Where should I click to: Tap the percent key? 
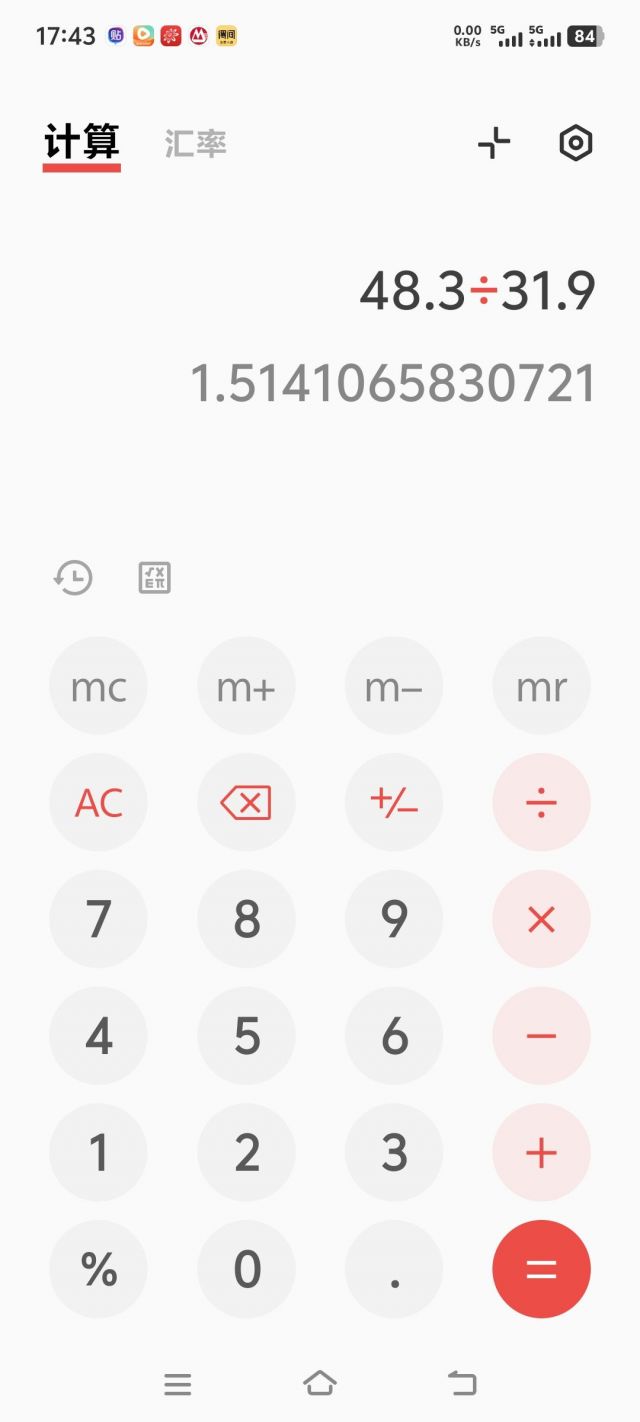(x=98, y=1270)
